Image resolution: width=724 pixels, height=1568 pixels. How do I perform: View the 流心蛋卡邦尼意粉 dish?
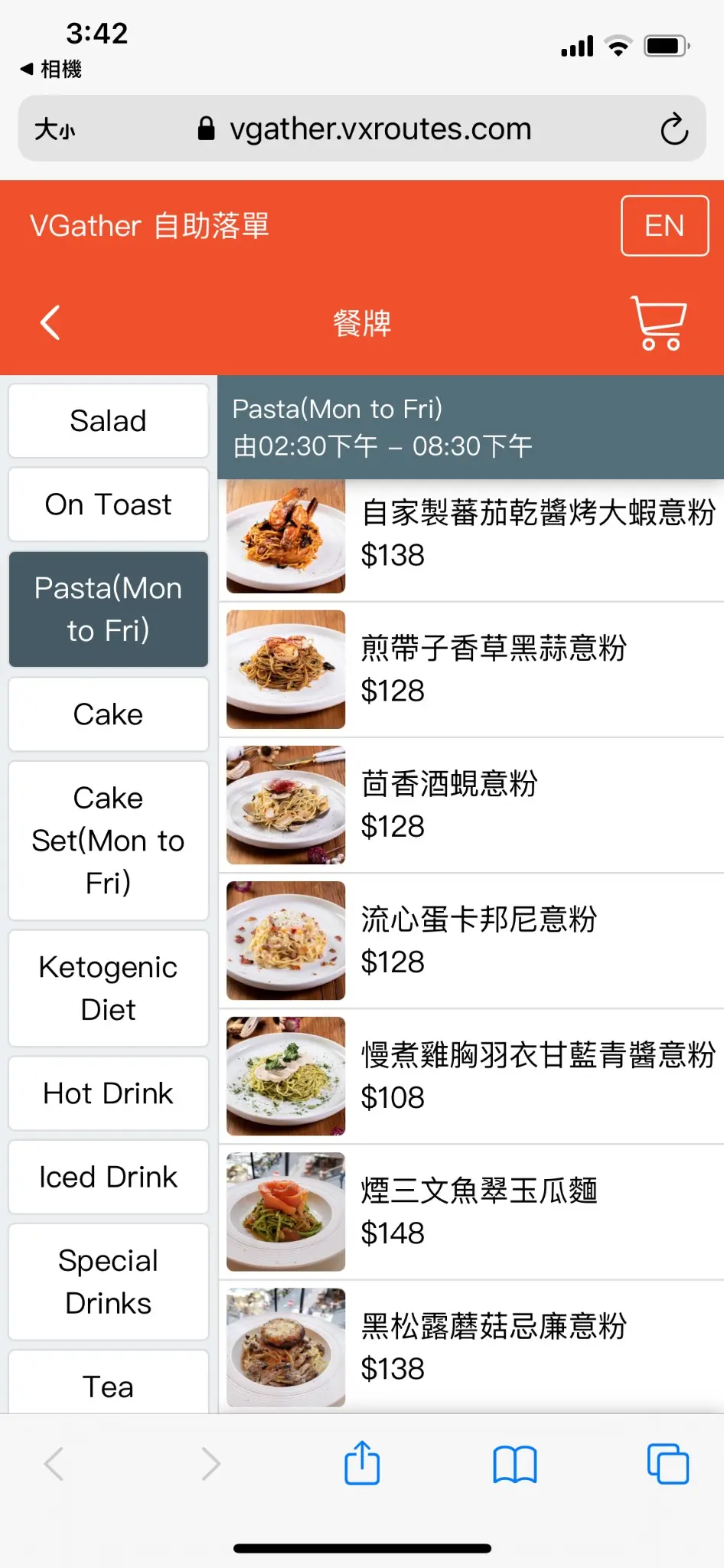[x=471, y=940]
